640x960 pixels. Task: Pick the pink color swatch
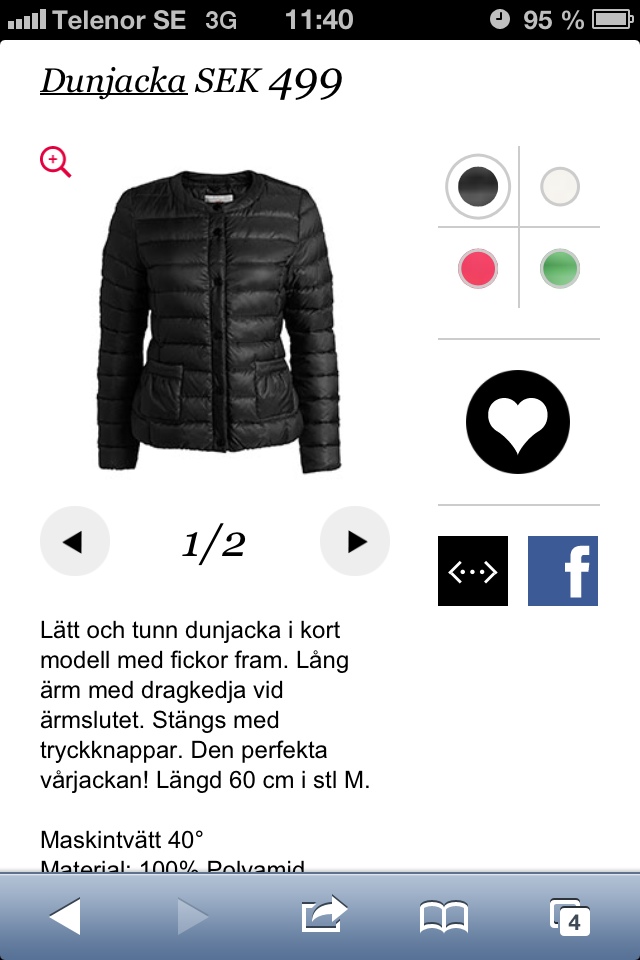(478, 268)
